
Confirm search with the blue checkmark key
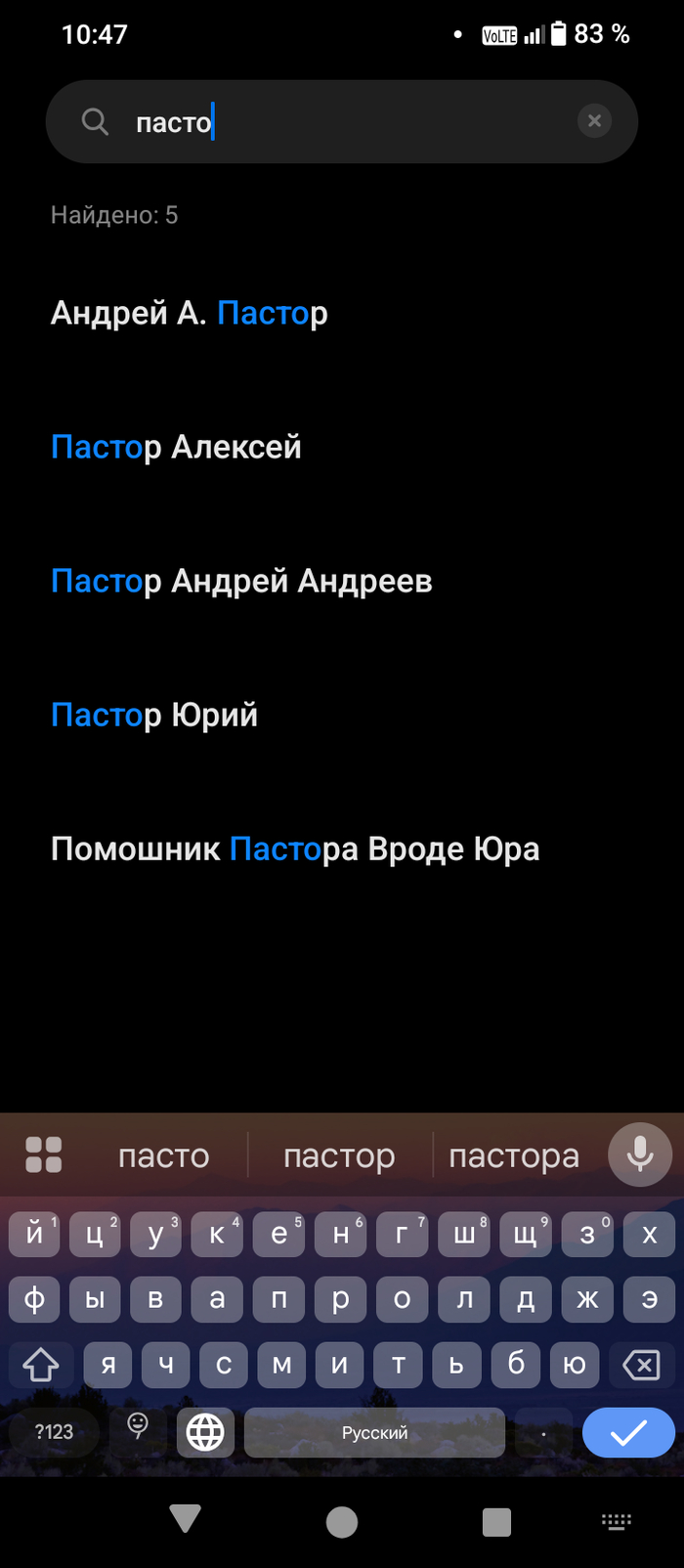click(628, 1433)
